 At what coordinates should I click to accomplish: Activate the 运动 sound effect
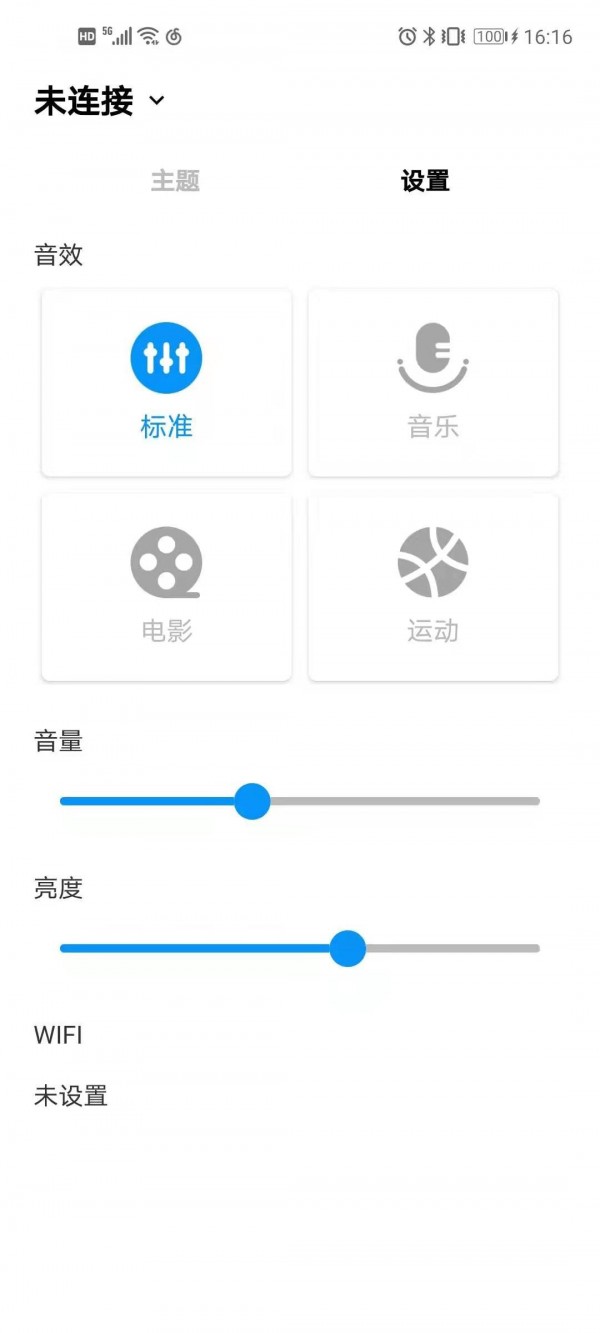433,587
